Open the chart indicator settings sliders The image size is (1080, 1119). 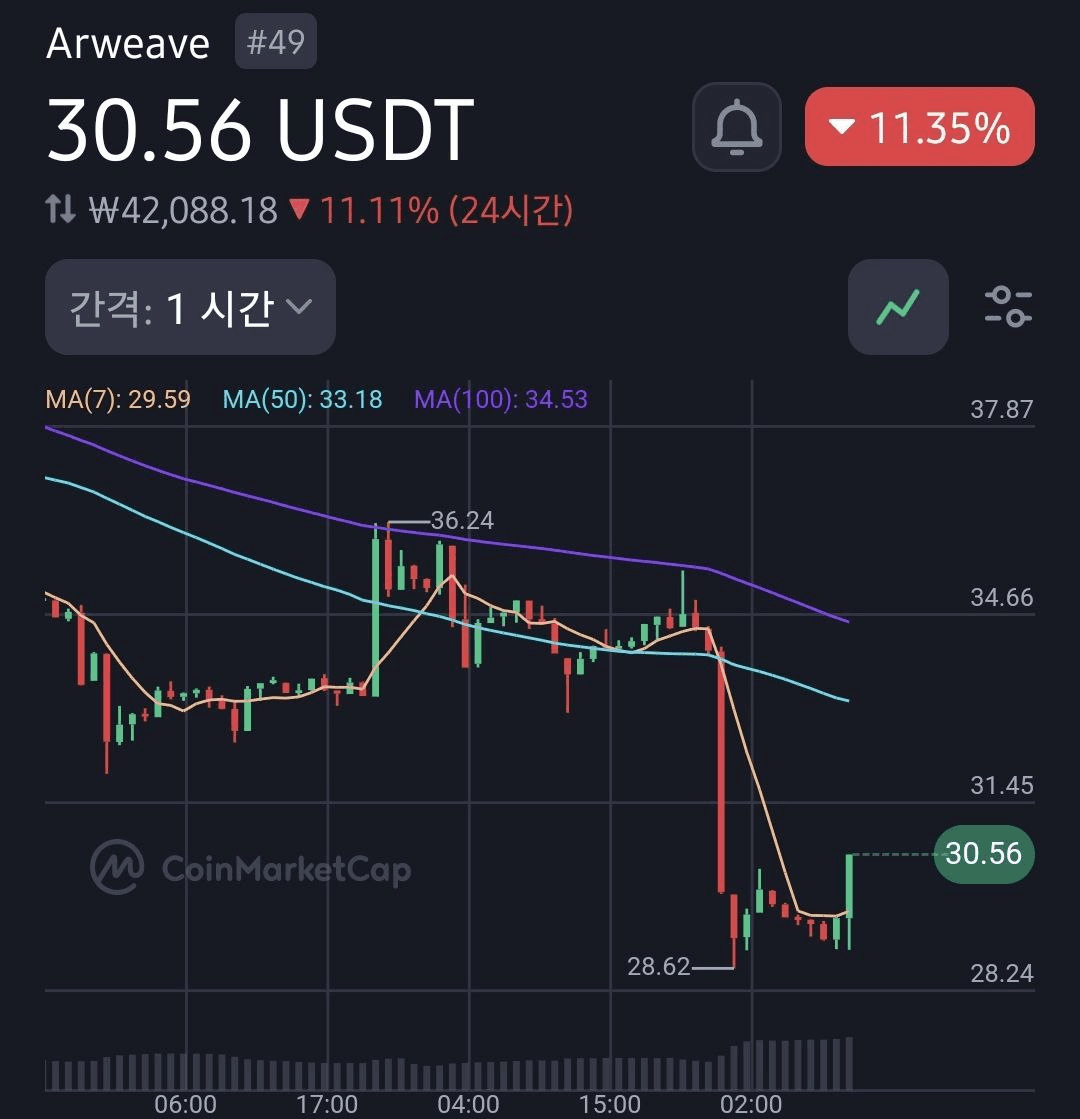[1007, 307]
